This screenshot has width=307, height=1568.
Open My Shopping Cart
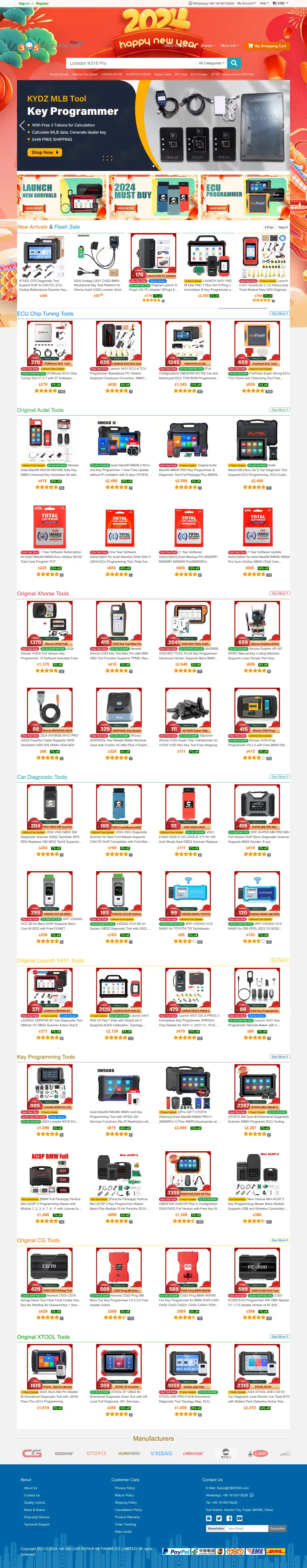[x=267, y=46]
